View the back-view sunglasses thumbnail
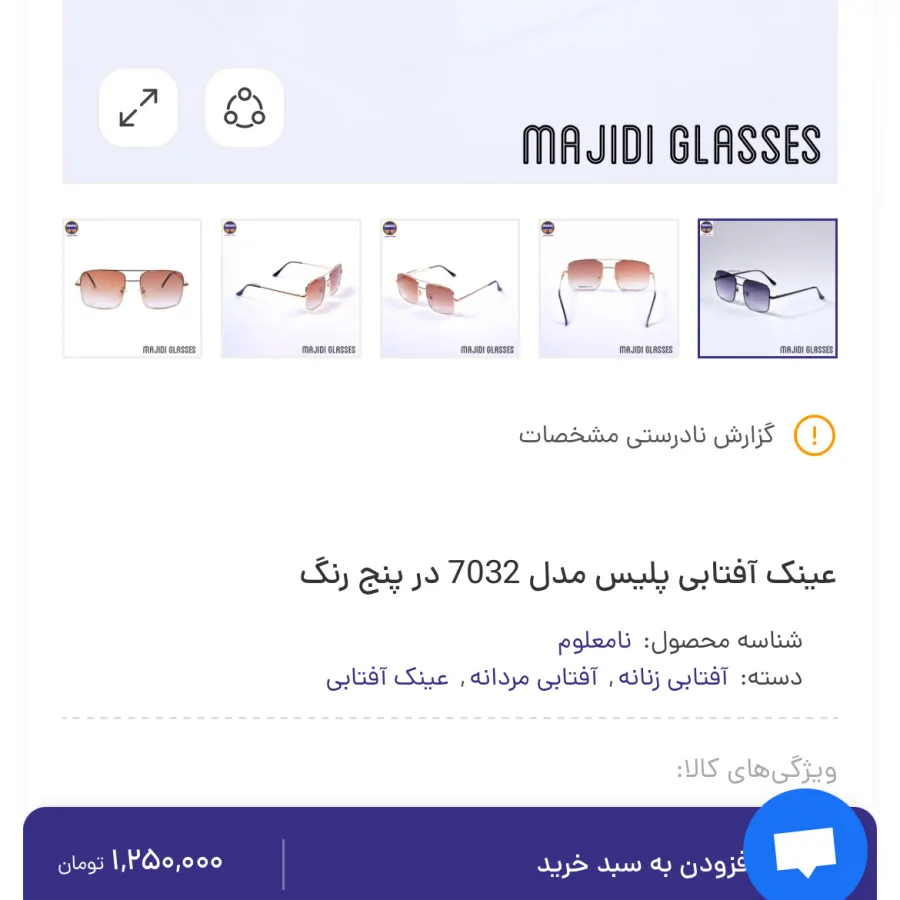The height and width of the screenshot is (900, 900). click(608, 288)
